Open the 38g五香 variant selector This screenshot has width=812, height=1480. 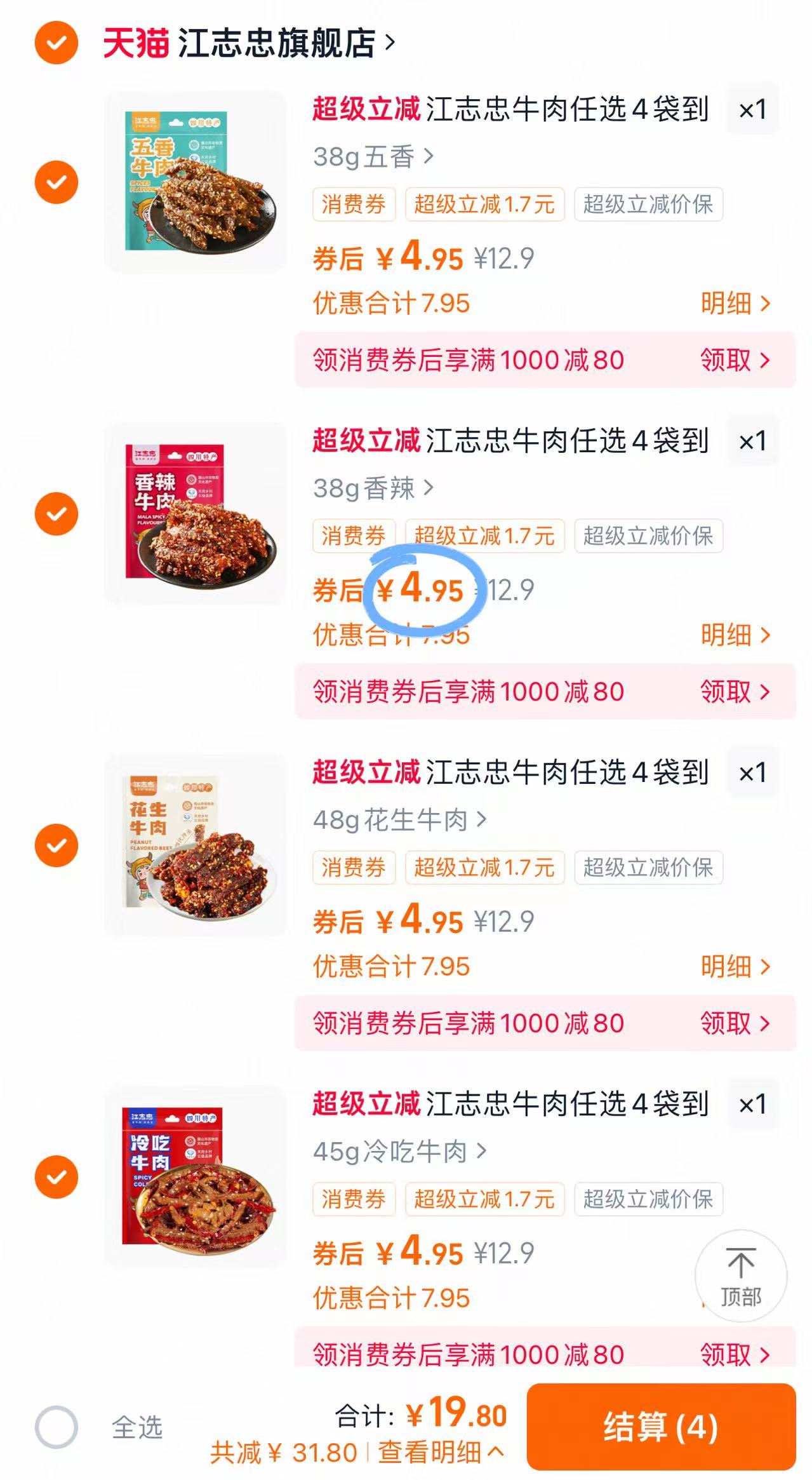click(x=373, y=154)
